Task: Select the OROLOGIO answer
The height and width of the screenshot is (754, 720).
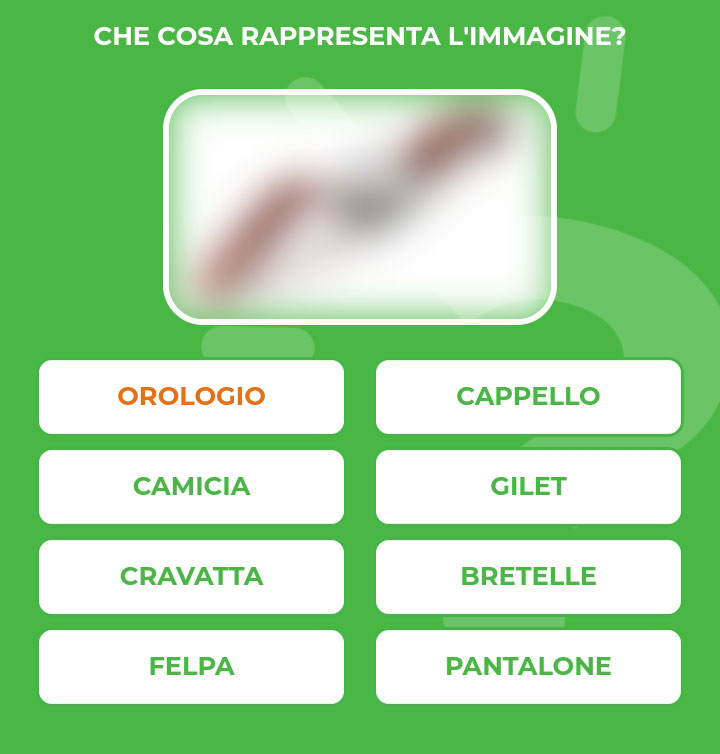Action: pos(191,397)
